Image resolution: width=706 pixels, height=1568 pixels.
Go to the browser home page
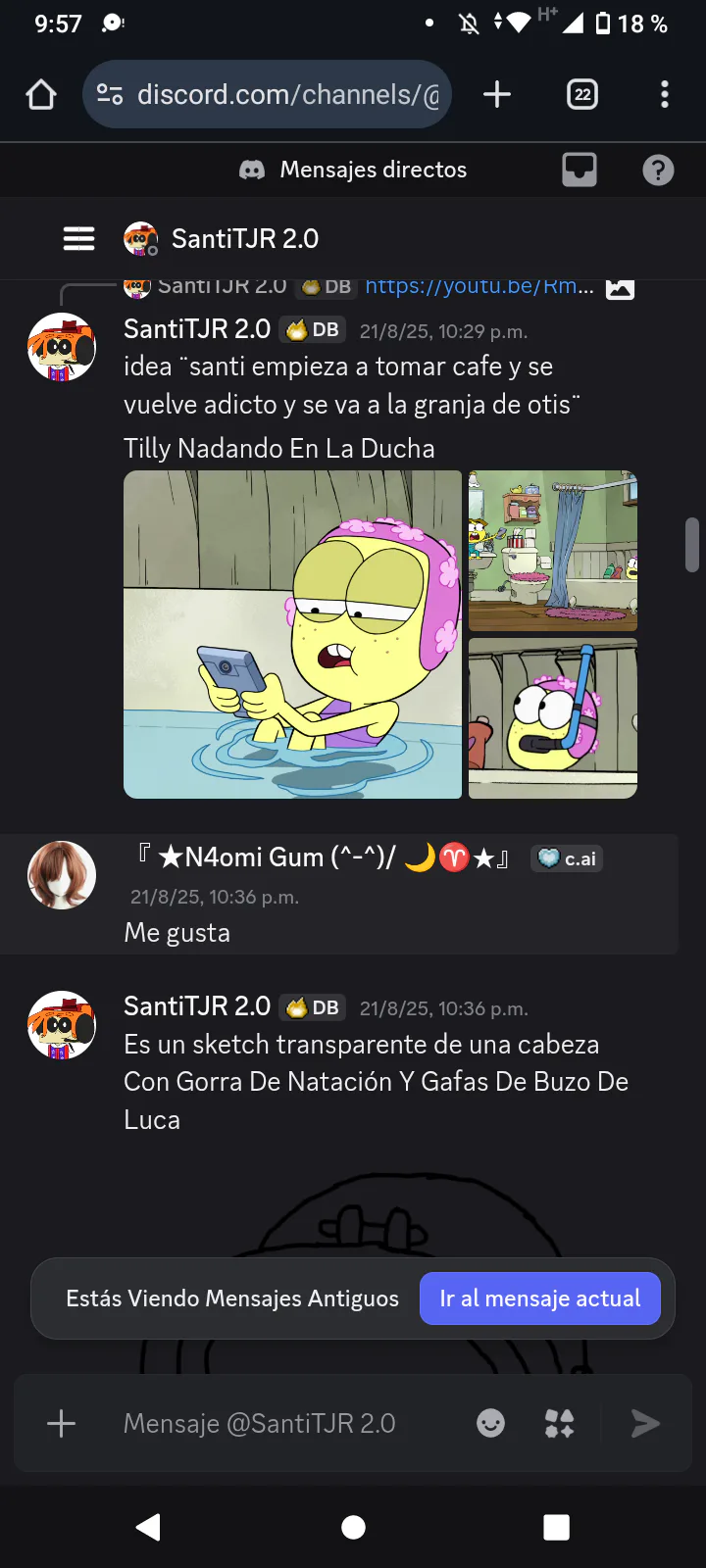point(41,95)
